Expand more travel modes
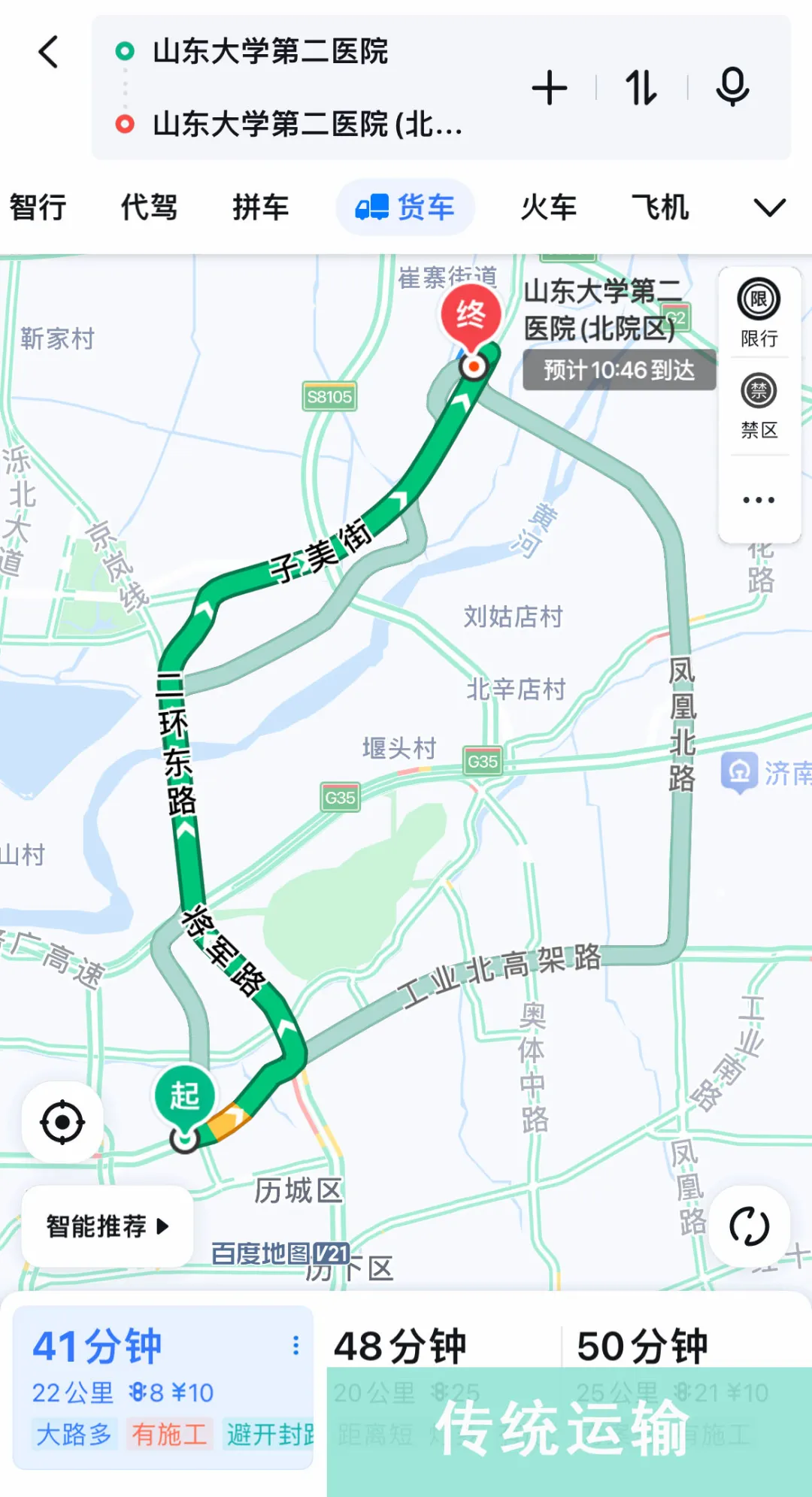 click(x=770, y=208)
